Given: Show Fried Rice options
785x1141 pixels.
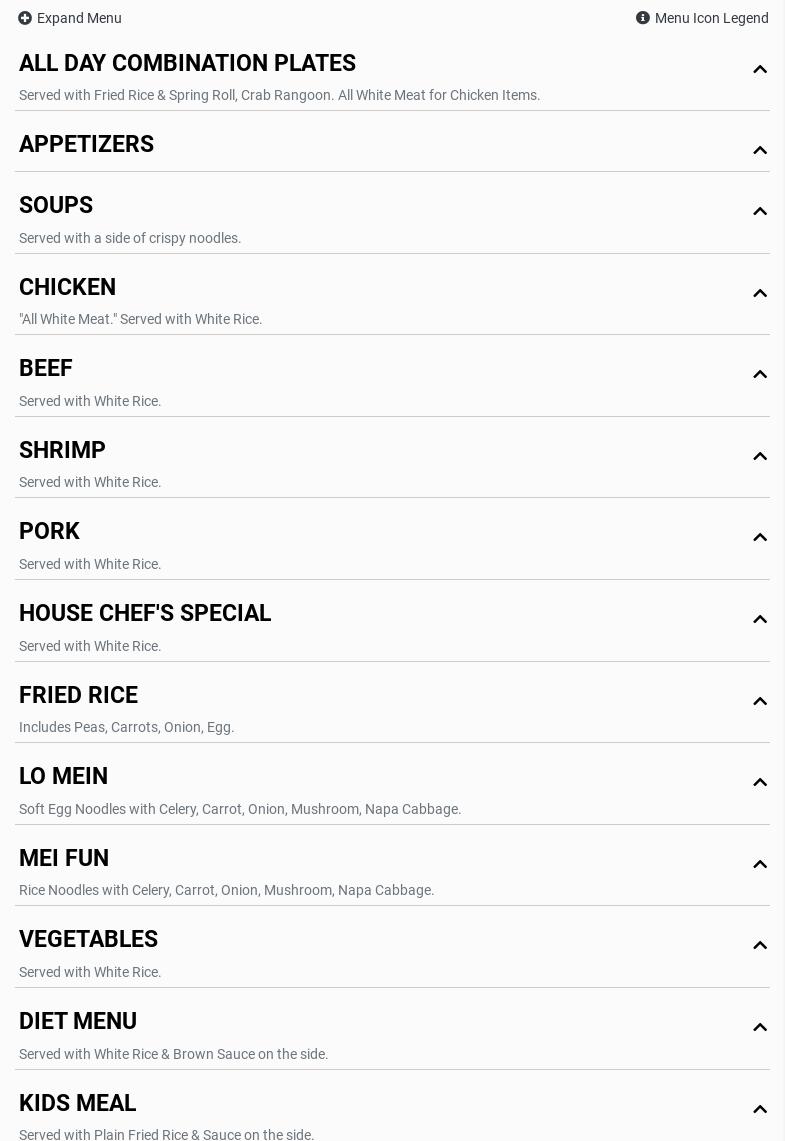Looking at the screenshot, I should (x=78, y=696).
